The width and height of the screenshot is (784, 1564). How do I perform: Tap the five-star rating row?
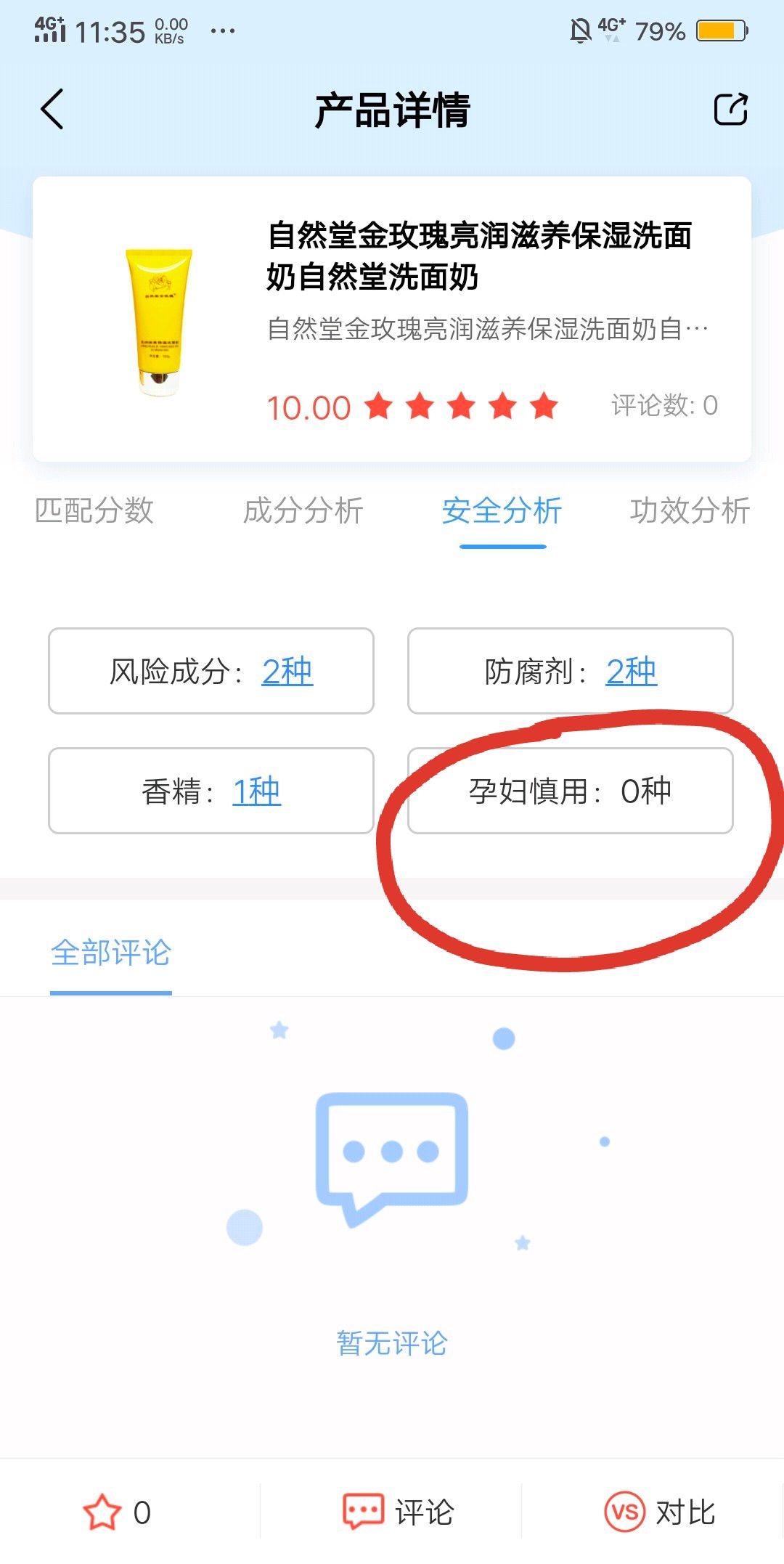(x=460, y=407)
